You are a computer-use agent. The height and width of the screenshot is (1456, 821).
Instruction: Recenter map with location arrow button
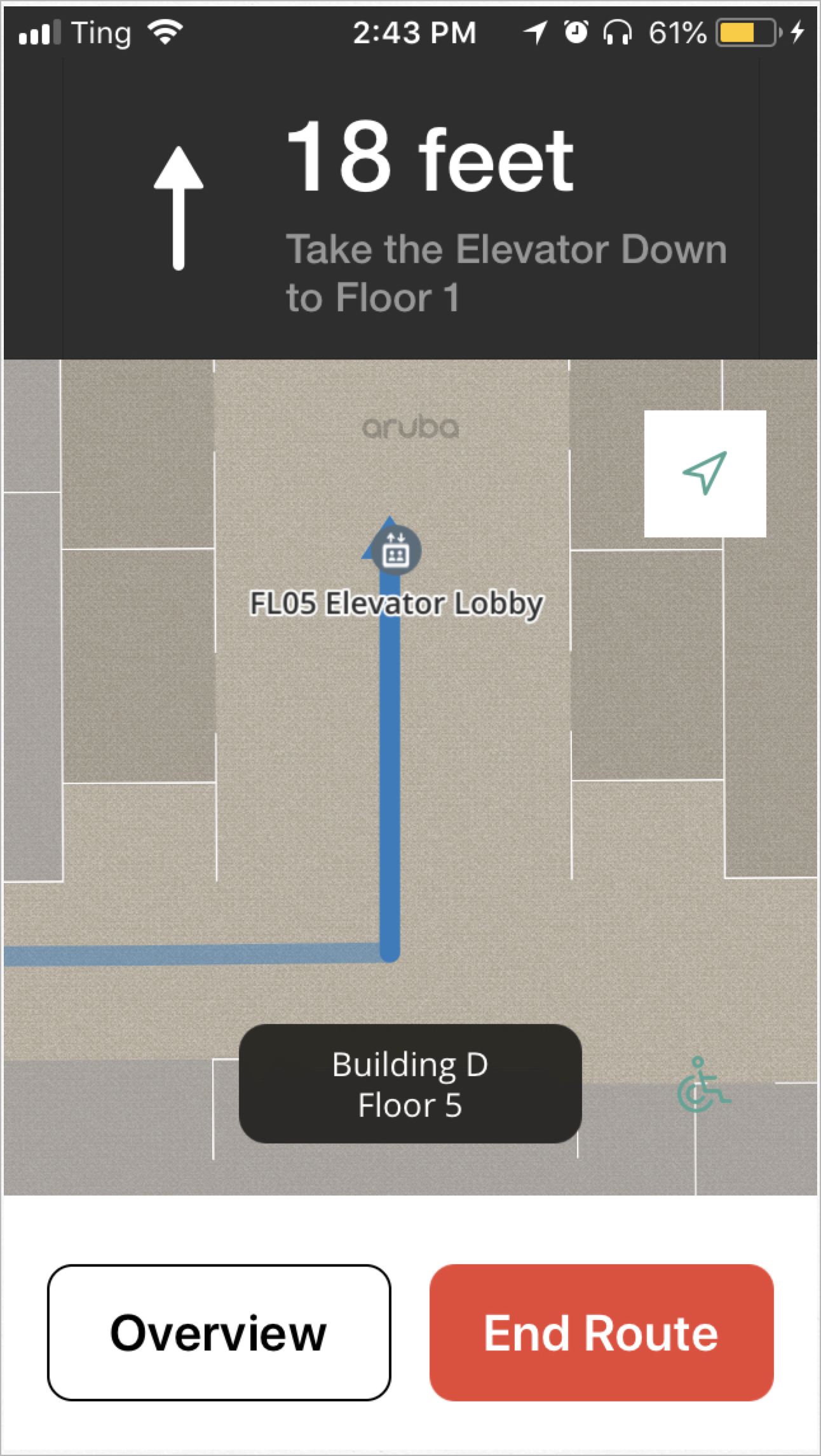pos(705,473)
